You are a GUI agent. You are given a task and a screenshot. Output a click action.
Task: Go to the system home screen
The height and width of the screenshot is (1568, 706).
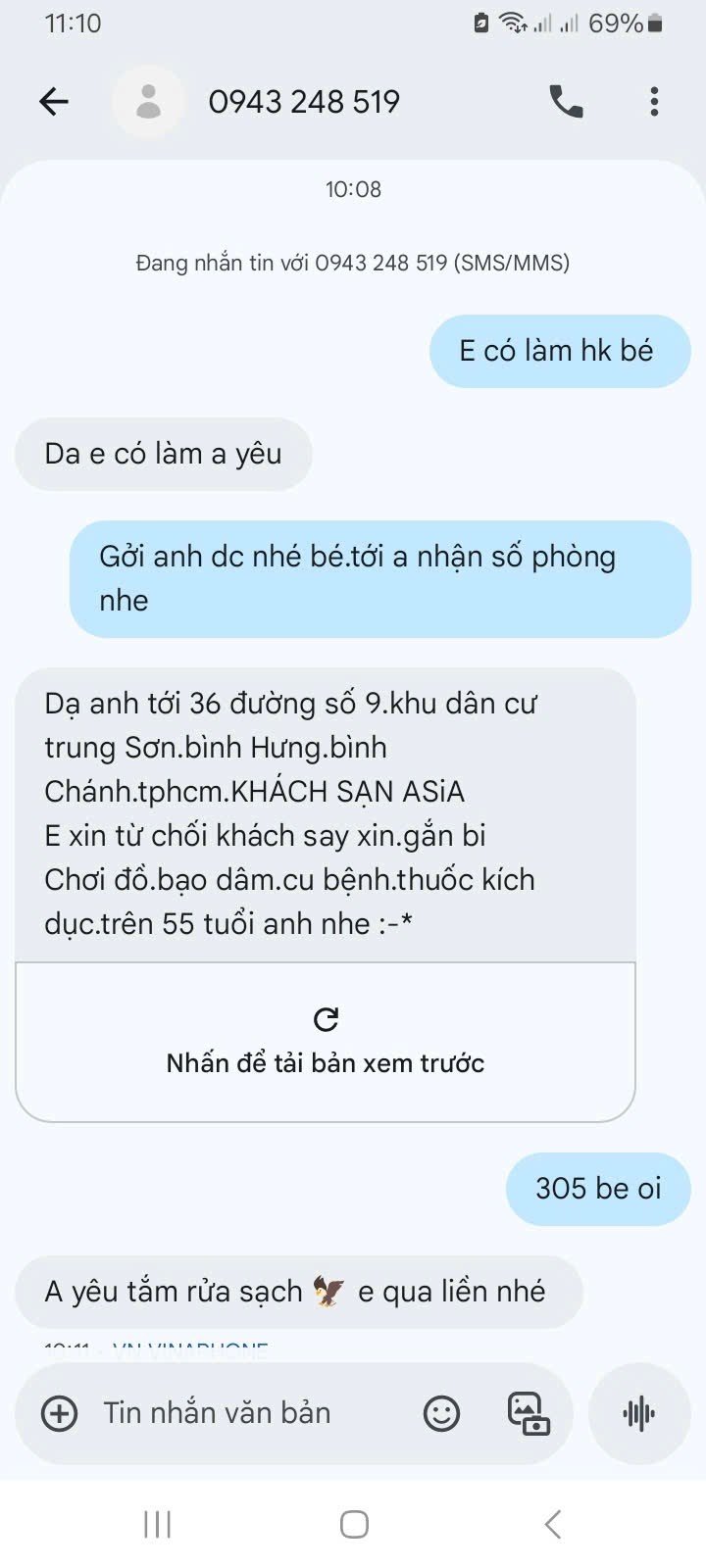coord(354,1524)
